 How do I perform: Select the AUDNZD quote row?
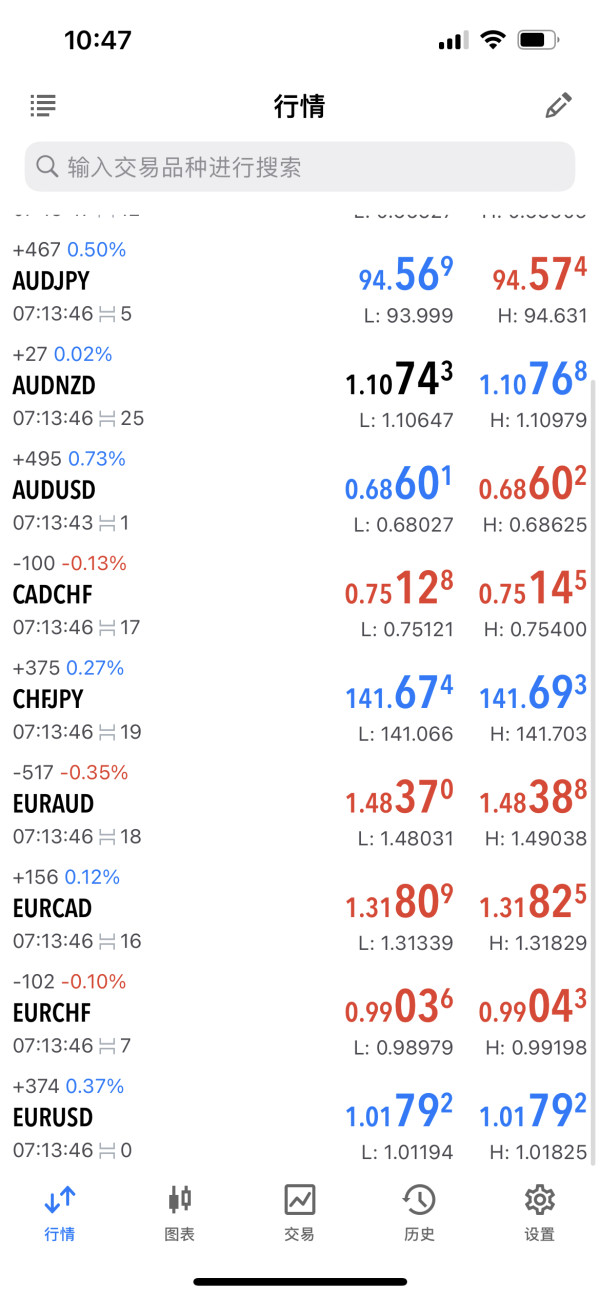point(300,386)
